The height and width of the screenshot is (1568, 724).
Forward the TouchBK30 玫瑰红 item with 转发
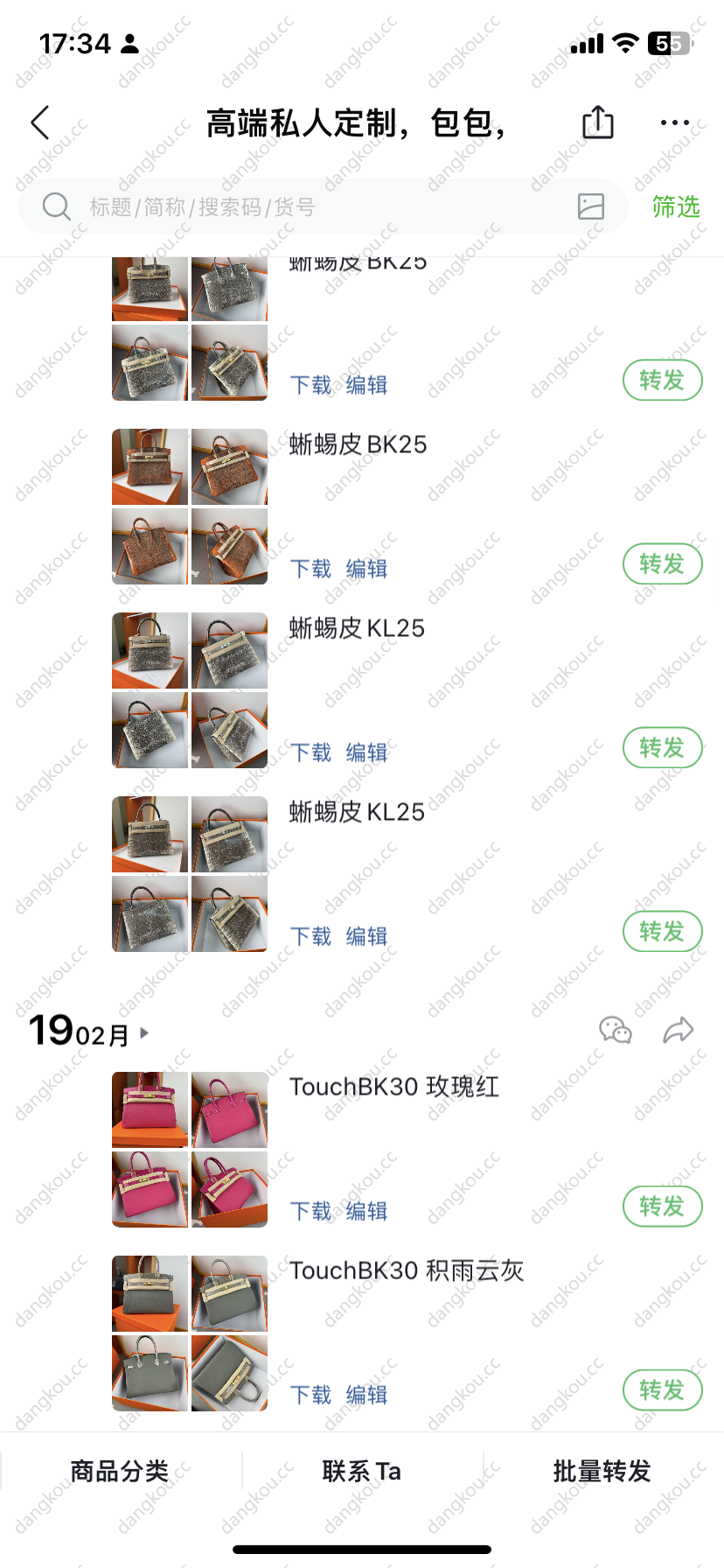point(662,1207)
